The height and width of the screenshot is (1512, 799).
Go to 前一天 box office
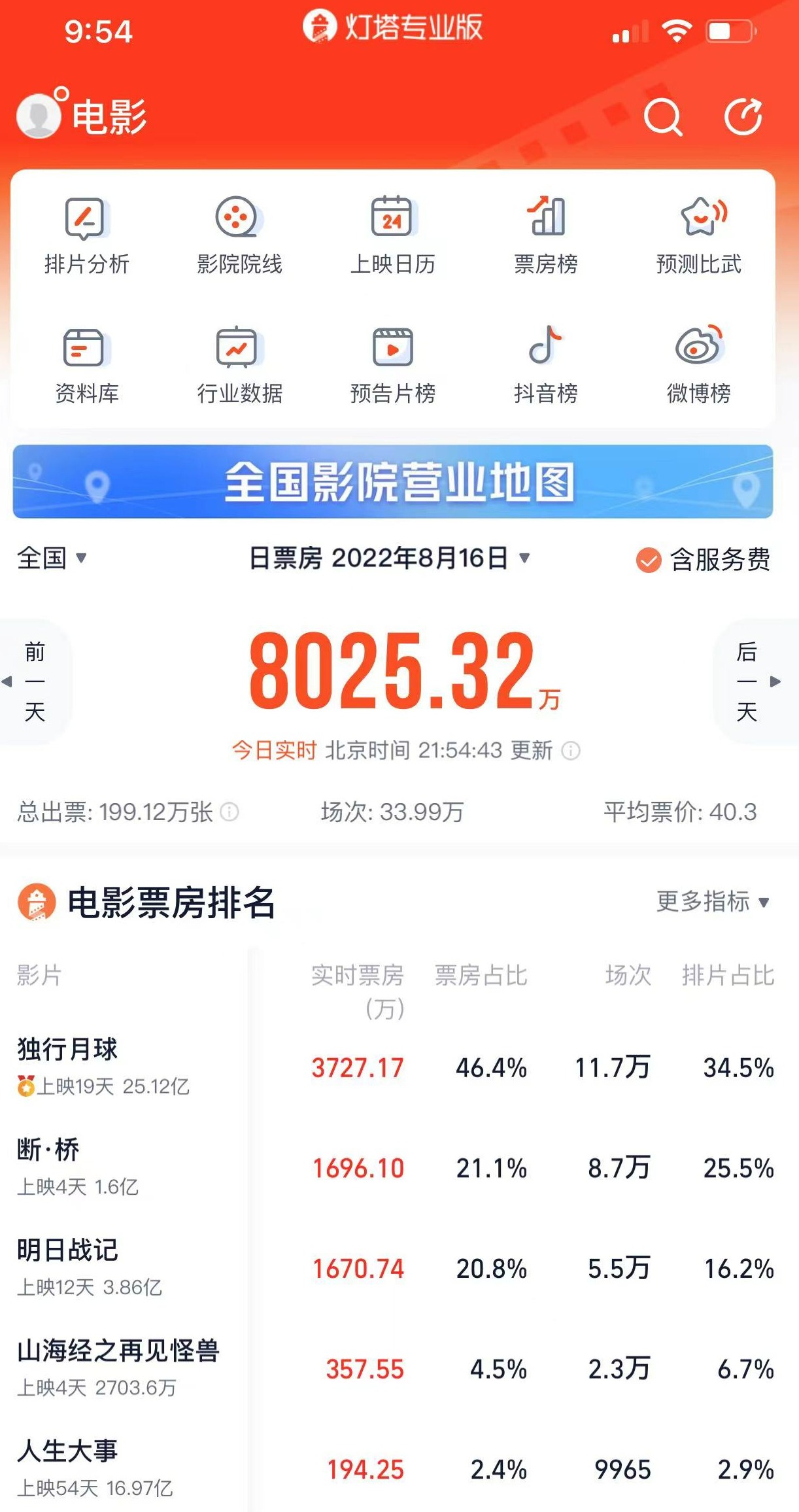pyautogui.click(x=34, y=681)
